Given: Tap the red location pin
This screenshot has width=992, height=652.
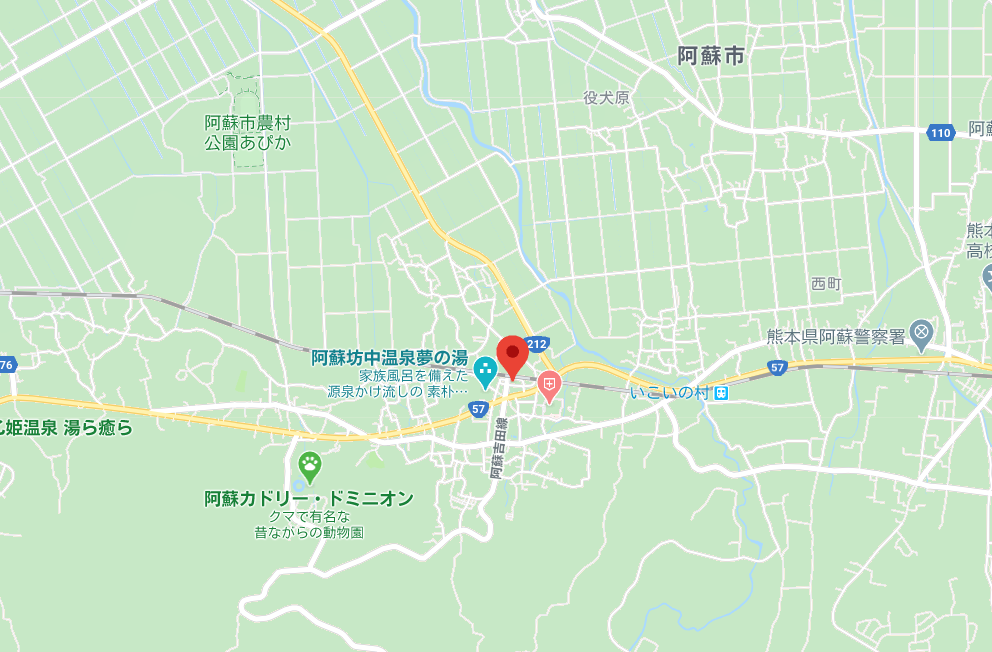Looking at the screenshot, I should tap(513, 354).
